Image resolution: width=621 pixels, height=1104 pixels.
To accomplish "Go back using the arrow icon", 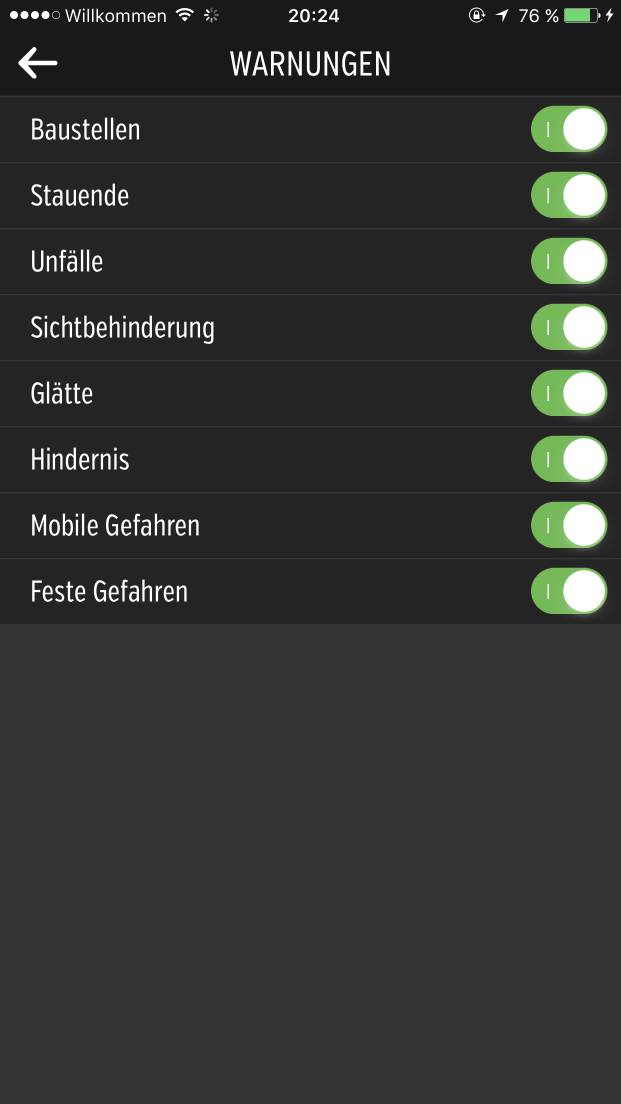I will tap(37, 63).
